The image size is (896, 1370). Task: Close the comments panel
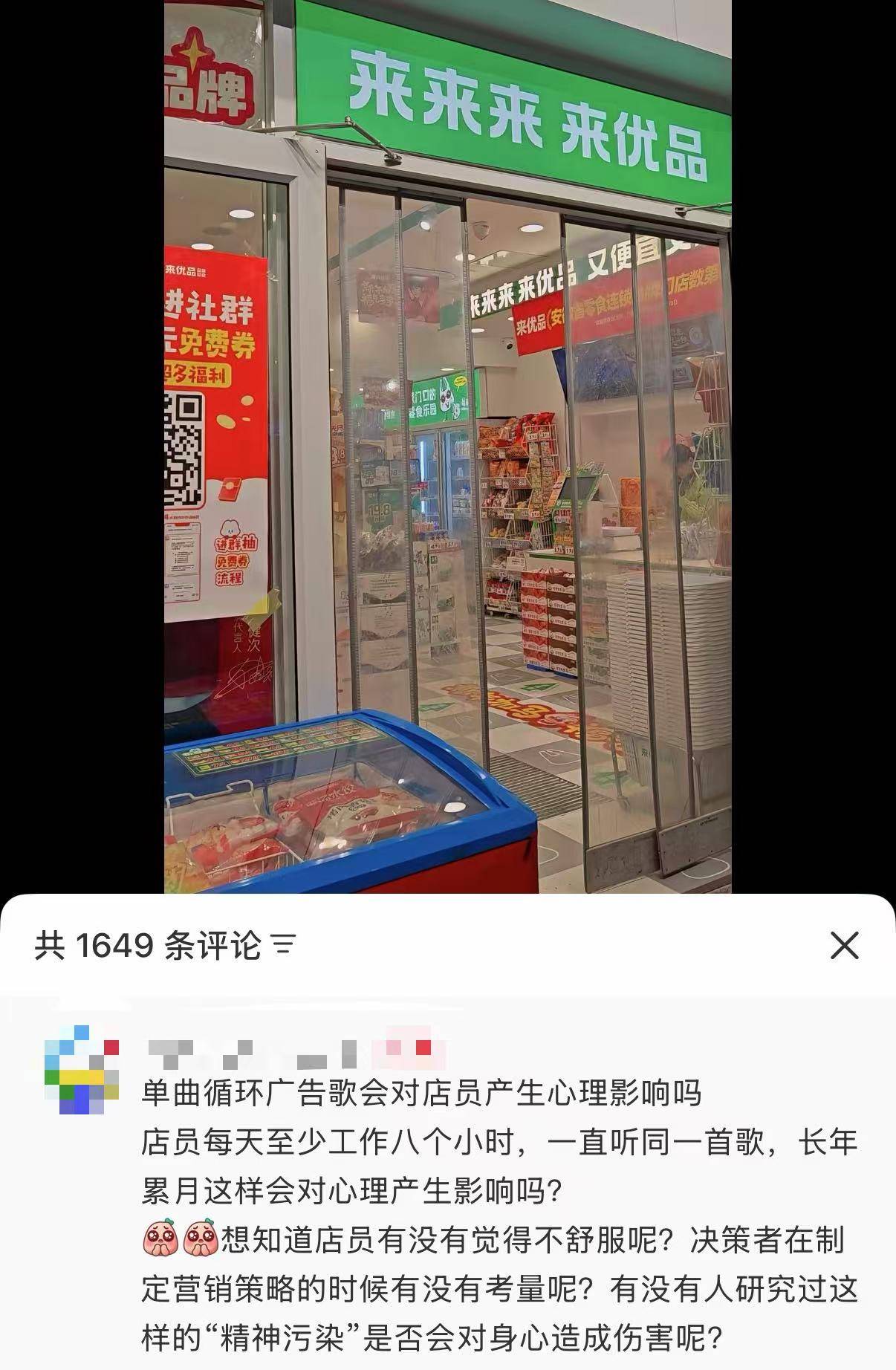(844, 946)
